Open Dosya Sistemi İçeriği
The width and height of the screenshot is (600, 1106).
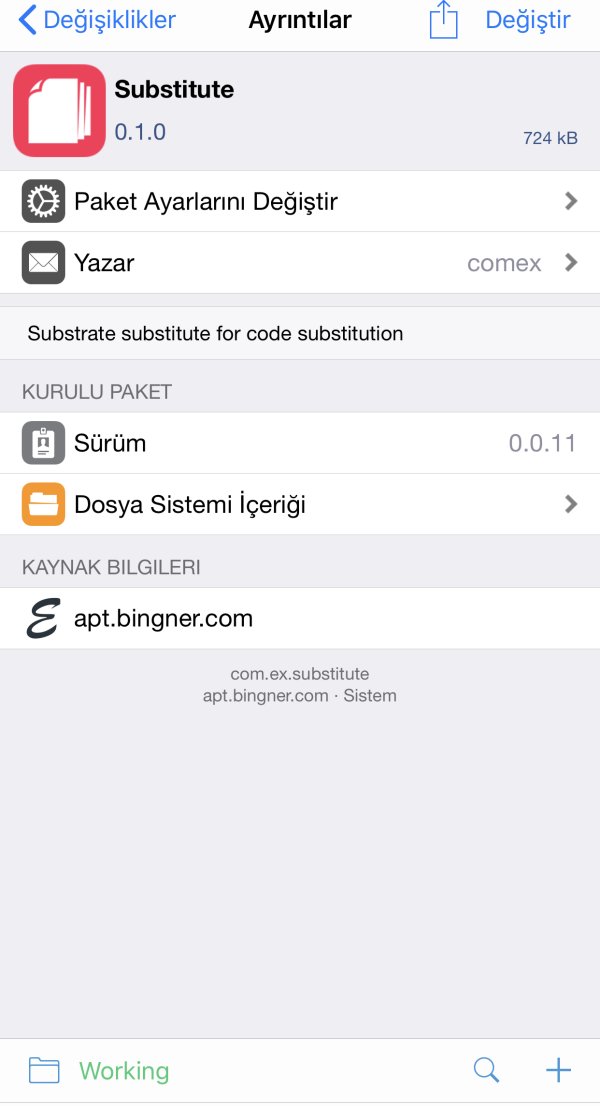tap(300, 504)
